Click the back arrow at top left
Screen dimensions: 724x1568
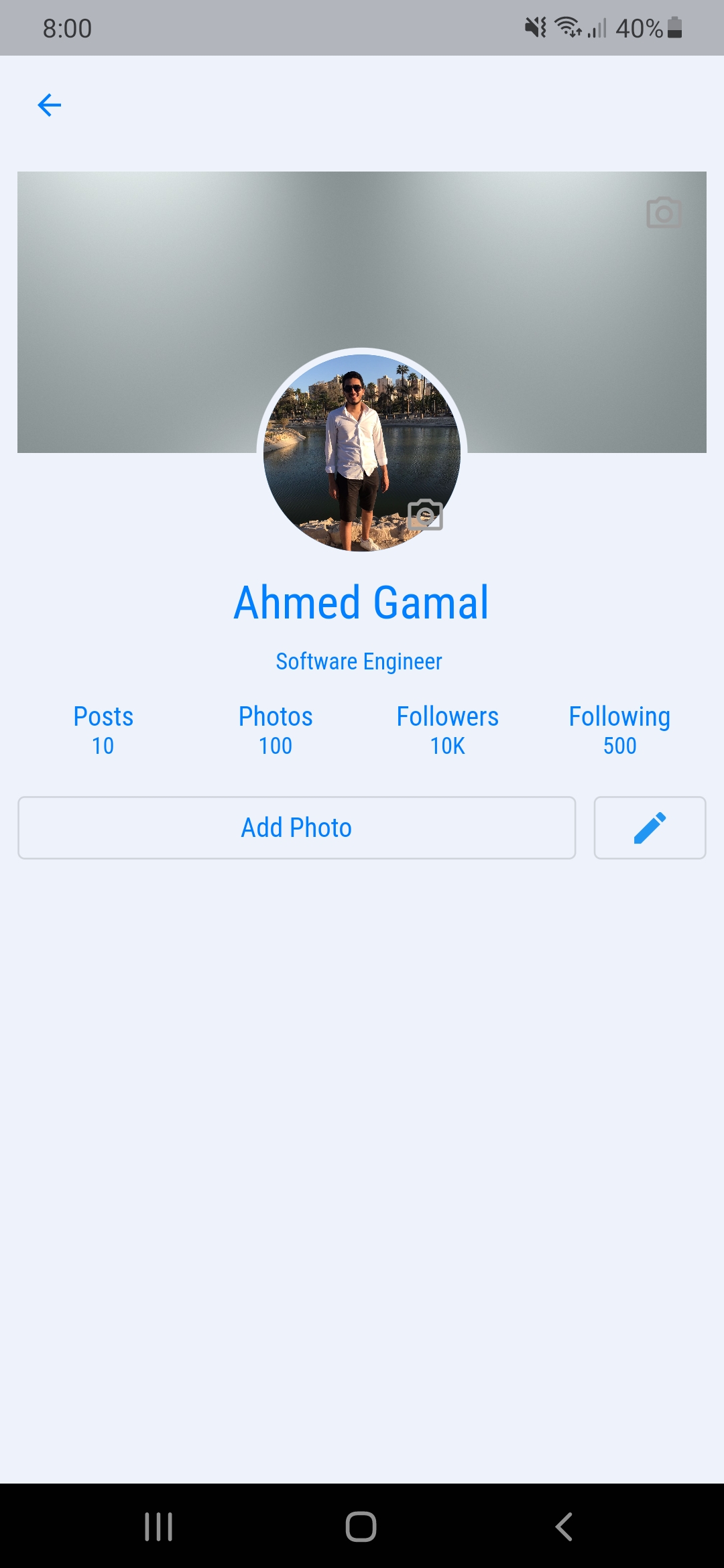[x=50, y=105]
